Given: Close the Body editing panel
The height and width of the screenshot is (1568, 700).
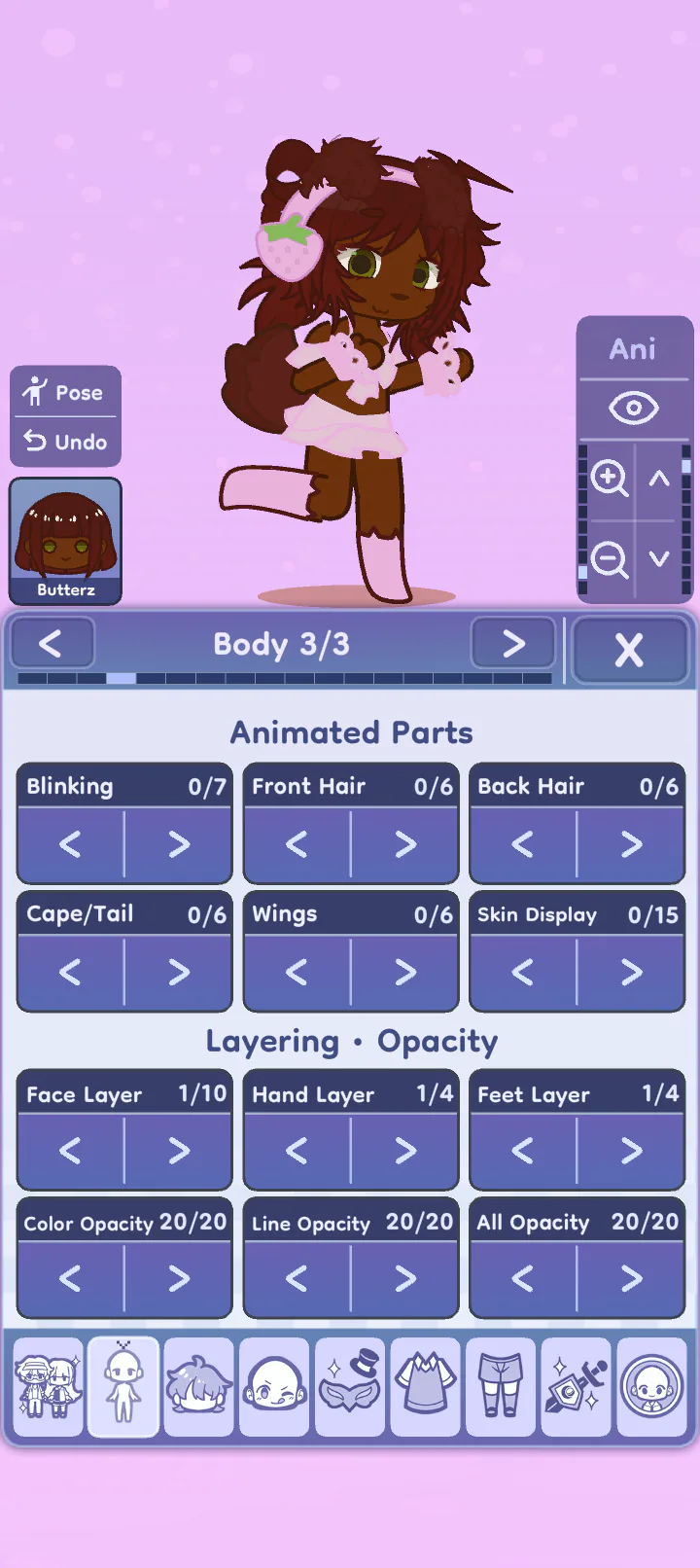Looking at the screenshot, I should click(629, 649).
